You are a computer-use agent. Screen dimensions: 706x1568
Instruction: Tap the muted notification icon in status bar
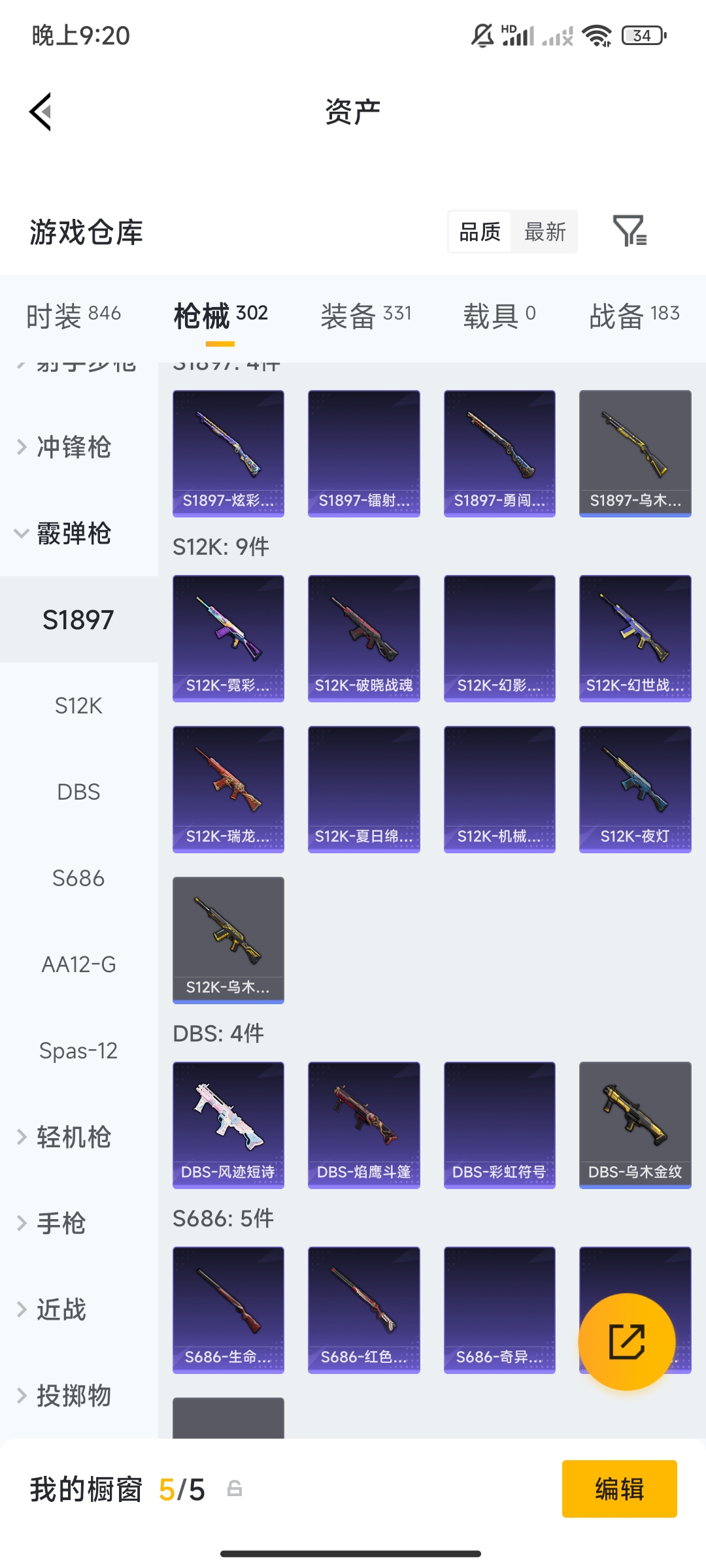coord(482,36)
